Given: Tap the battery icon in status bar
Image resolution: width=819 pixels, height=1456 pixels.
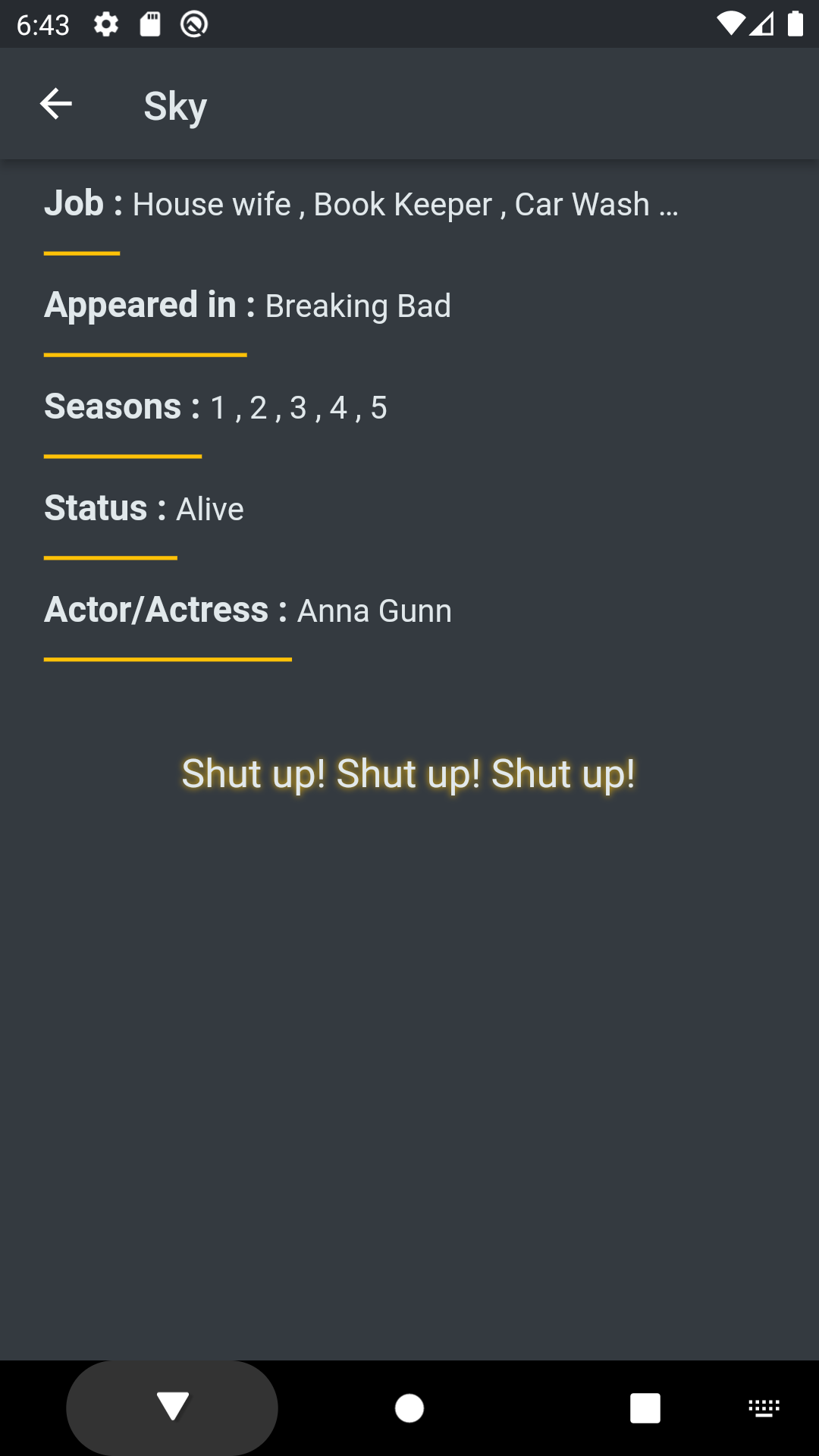Looking at the screenshot, I should click(x=797, y=24).
